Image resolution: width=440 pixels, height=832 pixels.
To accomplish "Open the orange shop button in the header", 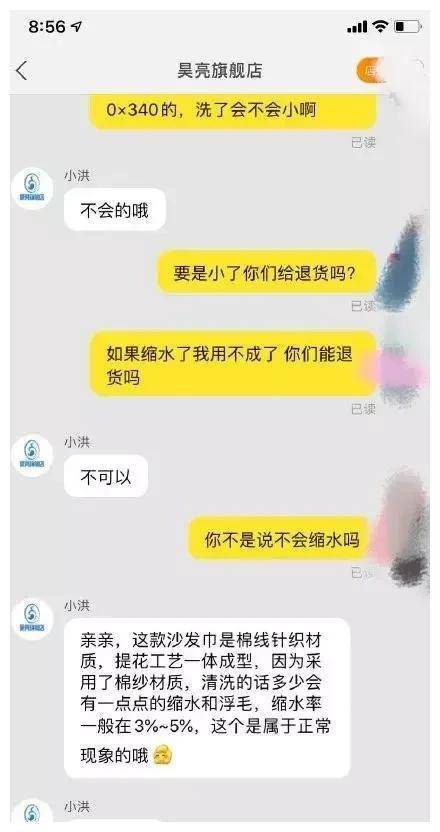I will 372,71.
